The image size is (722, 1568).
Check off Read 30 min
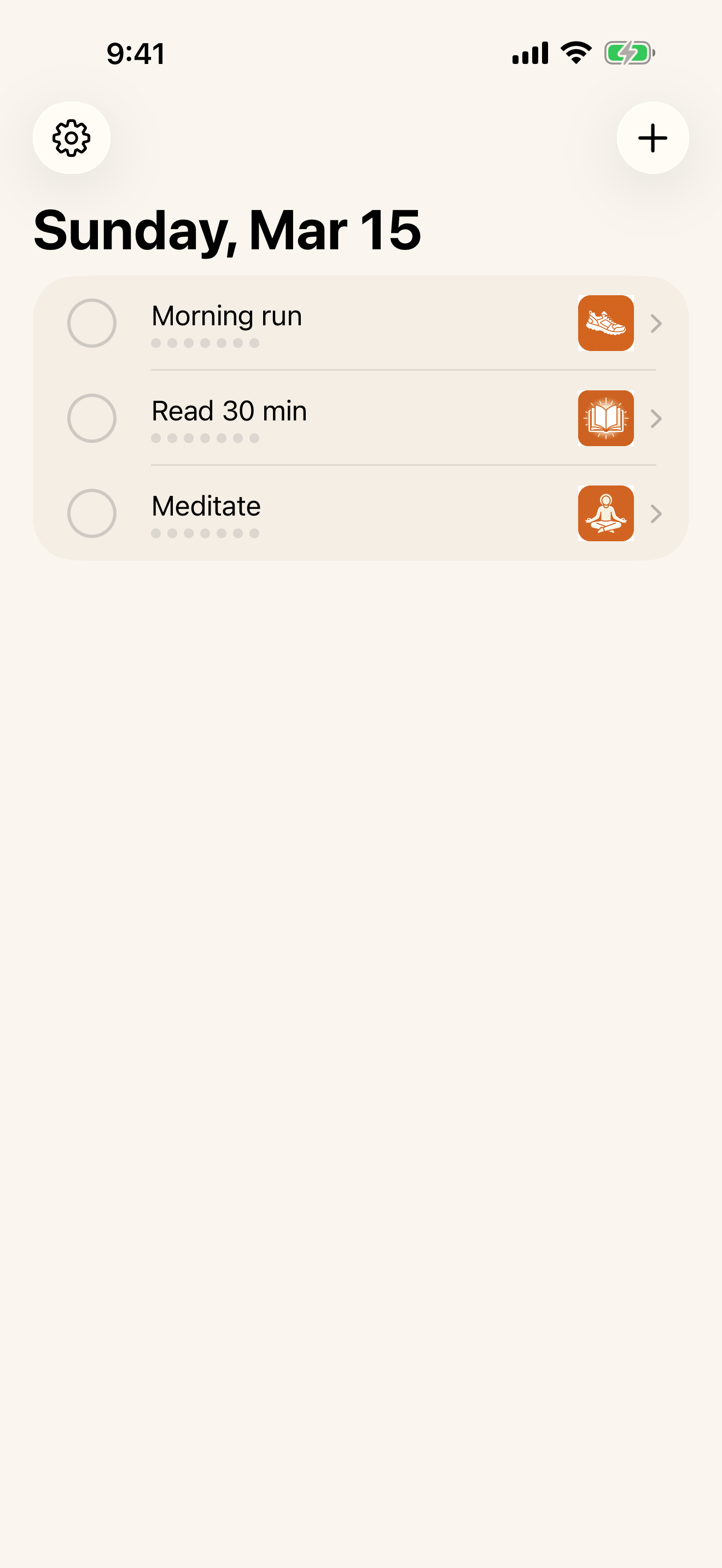(x=92, y=418)
